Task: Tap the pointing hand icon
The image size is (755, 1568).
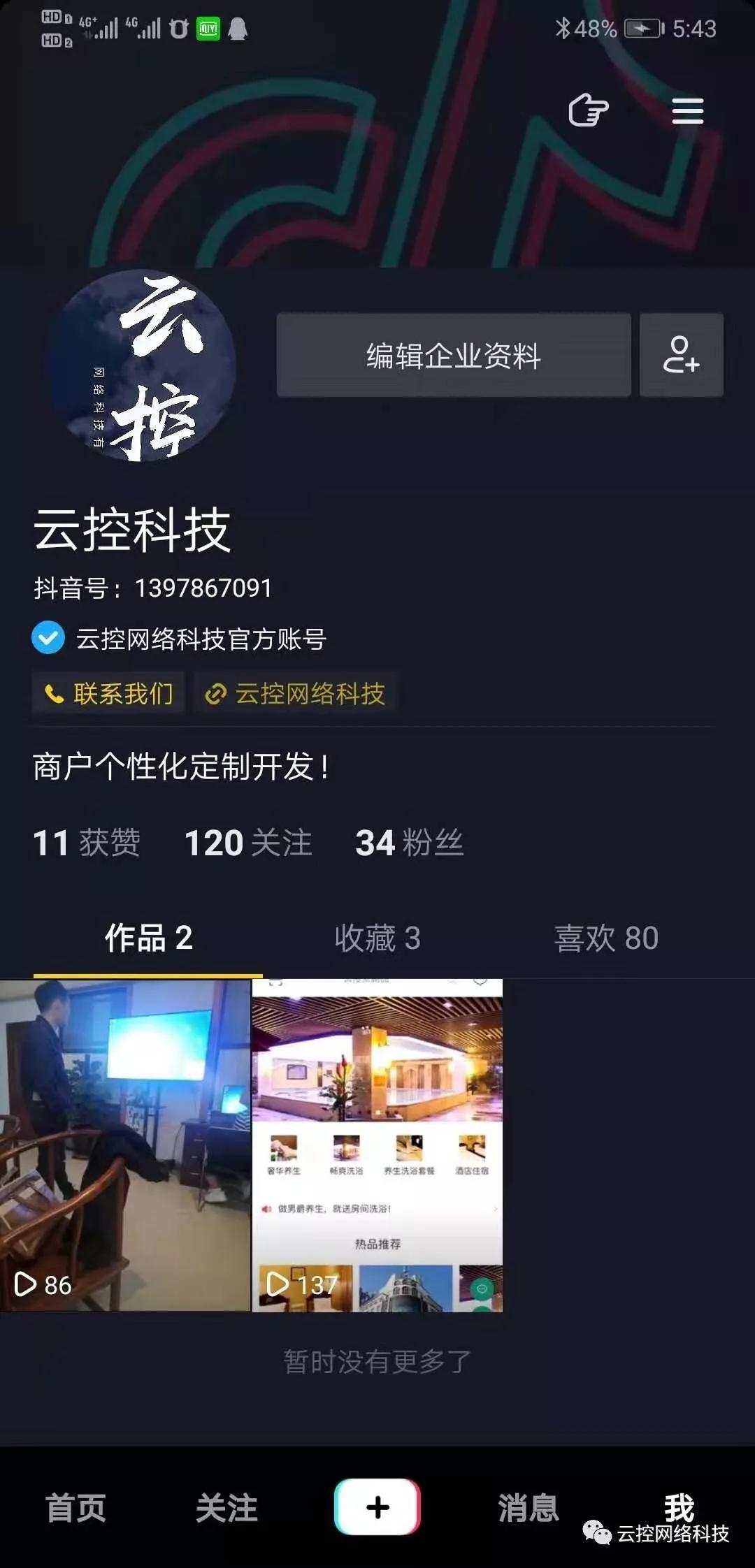Action: [588, 110]
